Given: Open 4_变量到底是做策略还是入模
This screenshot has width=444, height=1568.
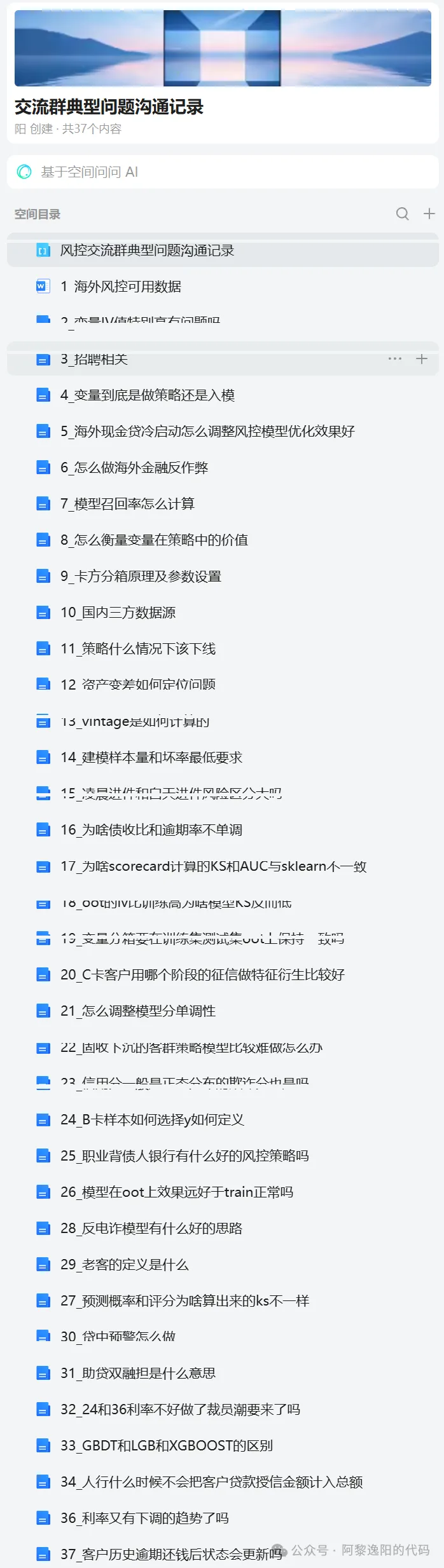Looking at the screenshot, I should click(148, 395).
